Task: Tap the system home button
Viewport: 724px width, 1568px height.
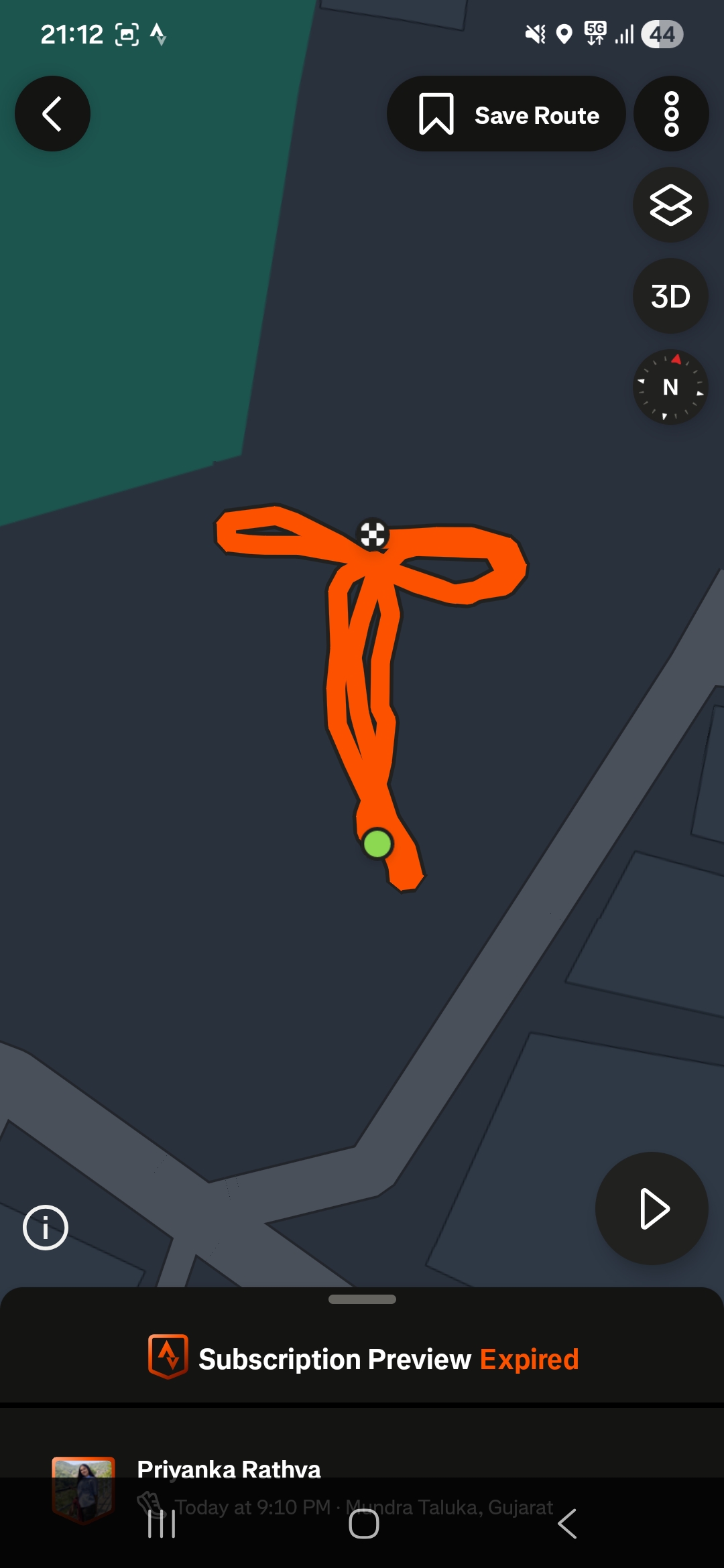Action: tap(363, 1524)
